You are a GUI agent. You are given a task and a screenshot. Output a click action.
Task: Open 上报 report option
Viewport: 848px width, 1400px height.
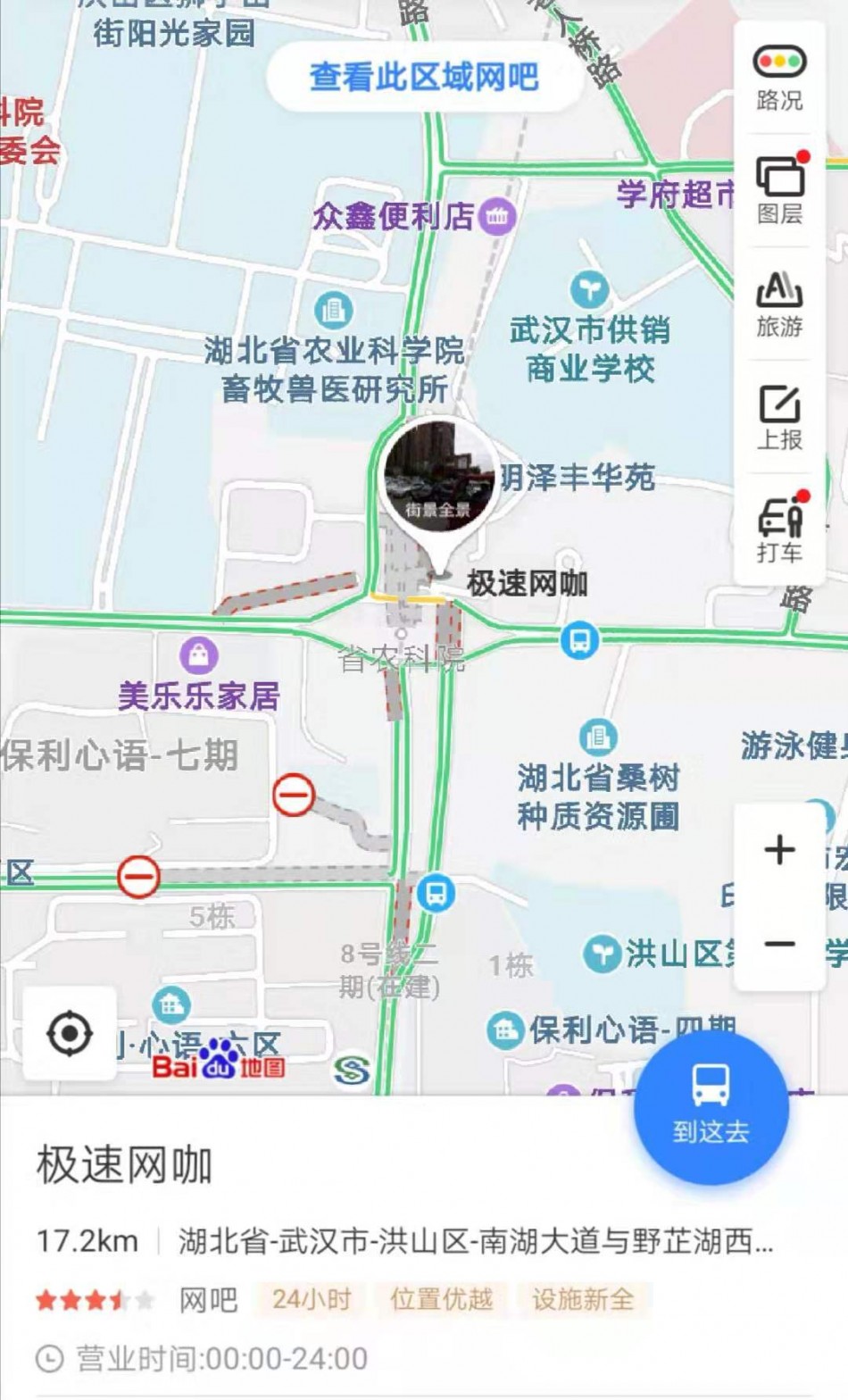779,416
